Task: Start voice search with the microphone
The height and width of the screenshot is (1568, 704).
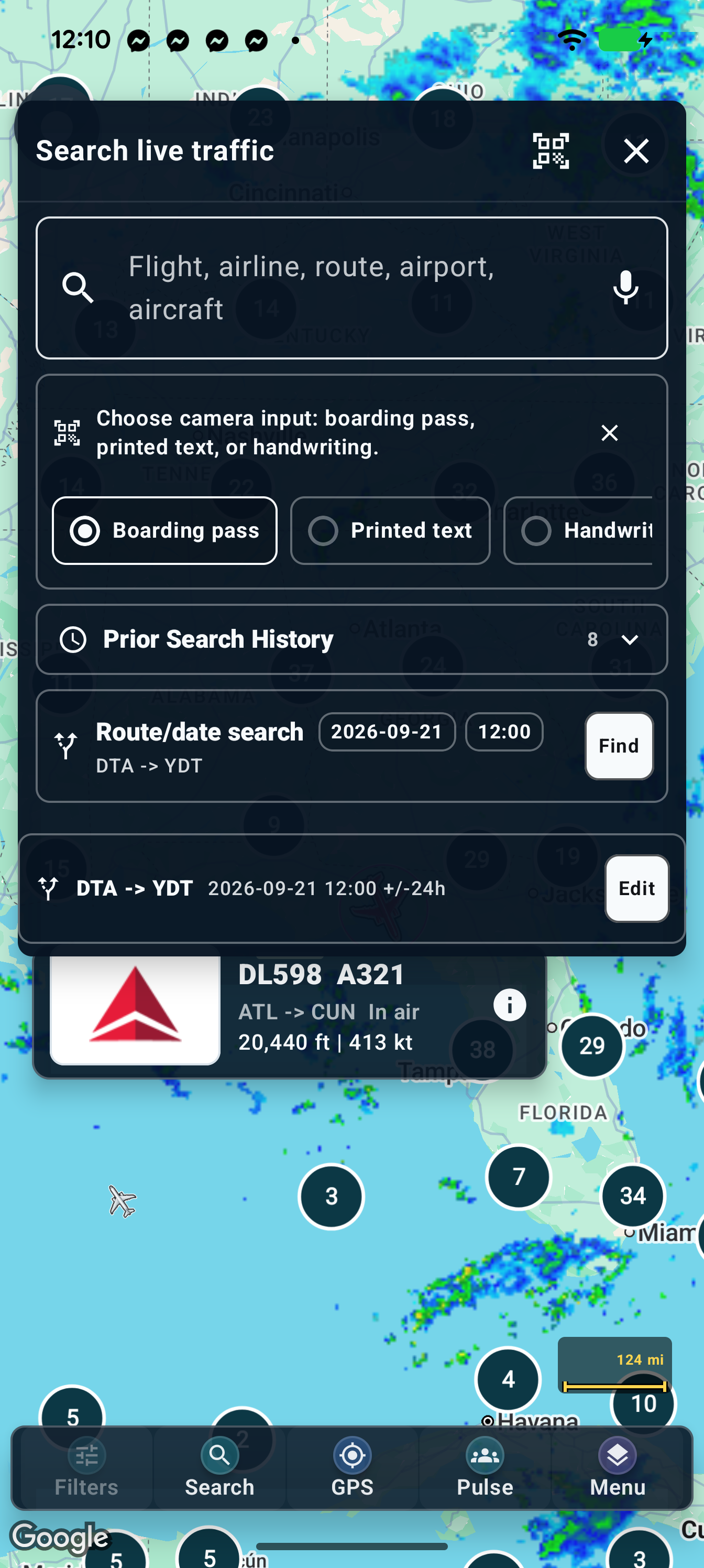Action: 625,288
